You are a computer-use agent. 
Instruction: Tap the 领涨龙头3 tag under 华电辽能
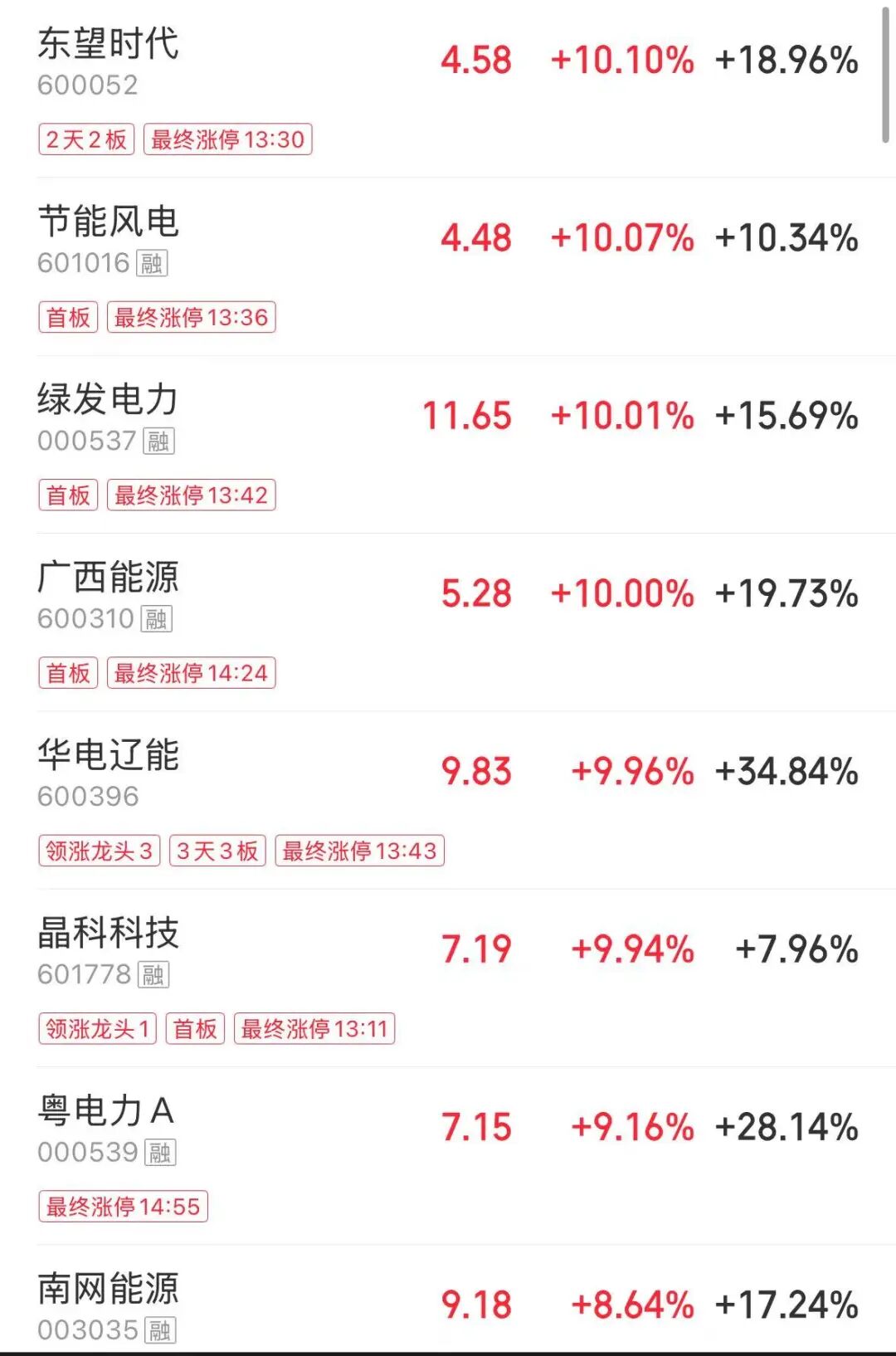click(100, 851)
